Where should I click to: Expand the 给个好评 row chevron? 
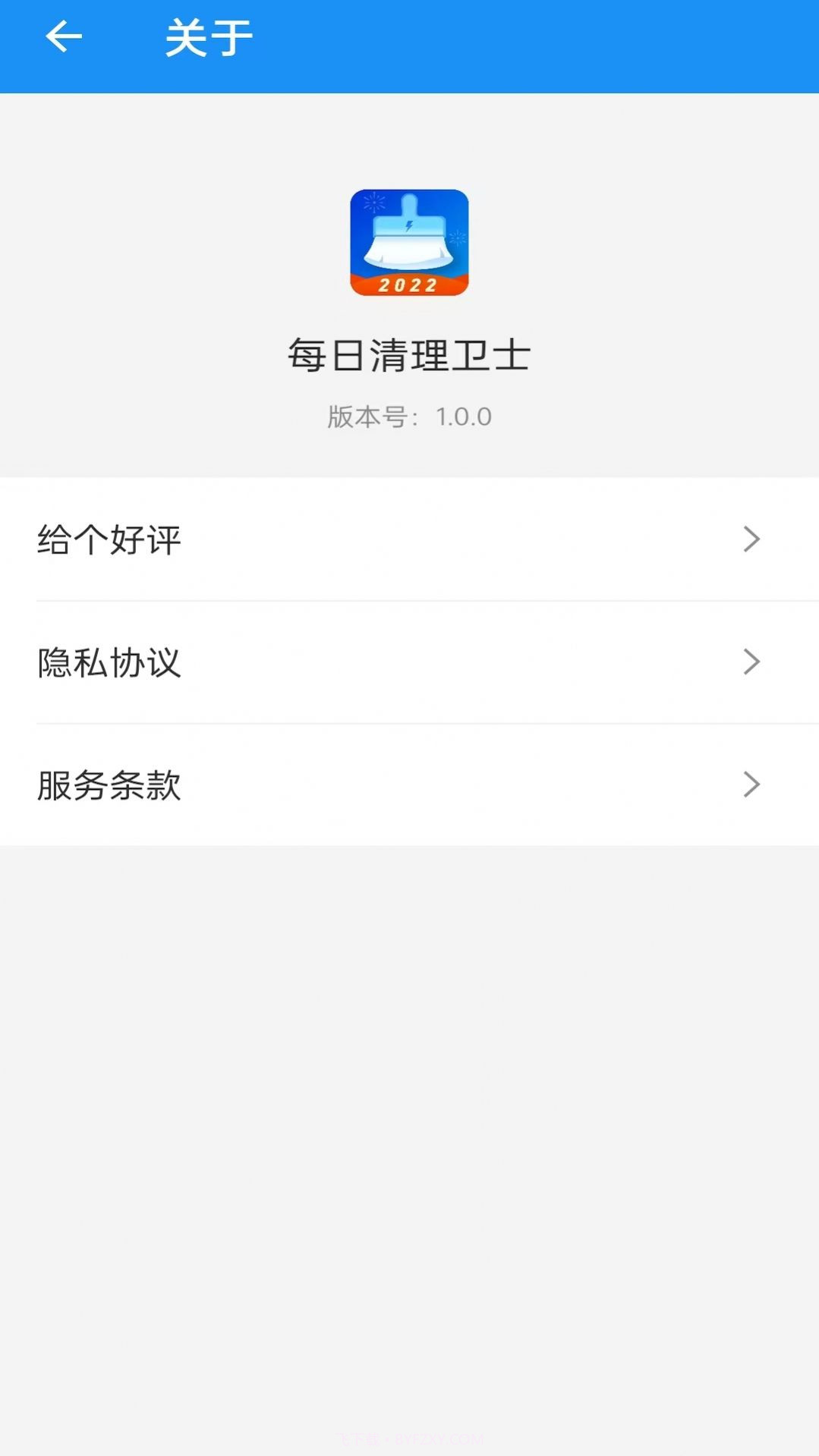(x=752, y=539)
